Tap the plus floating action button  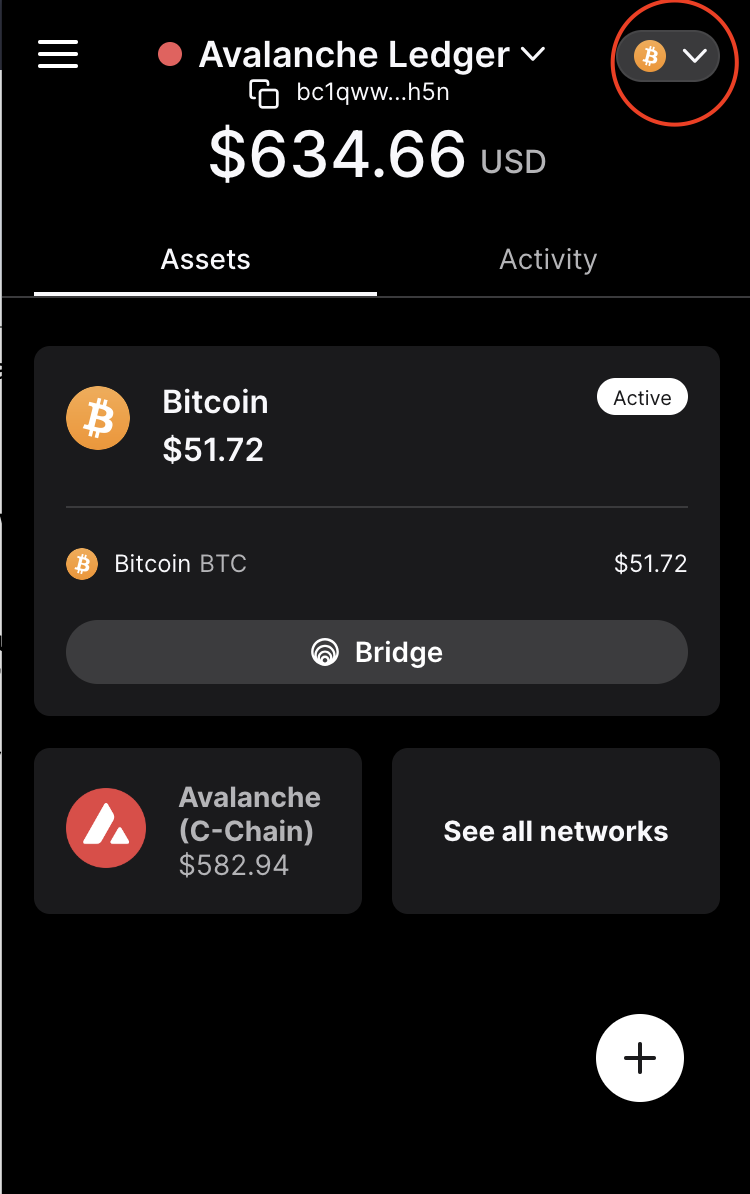[640, 1058]
